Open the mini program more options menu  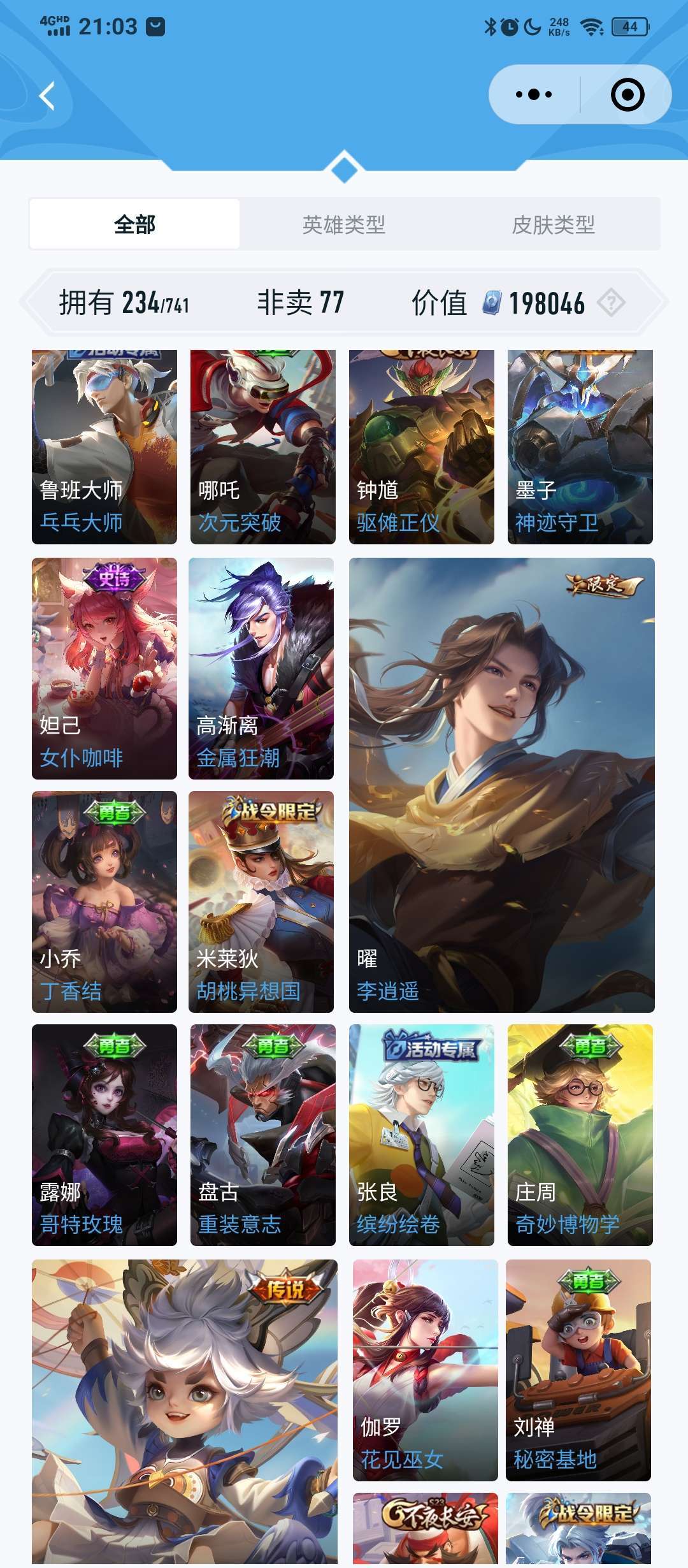click(534, 95)
